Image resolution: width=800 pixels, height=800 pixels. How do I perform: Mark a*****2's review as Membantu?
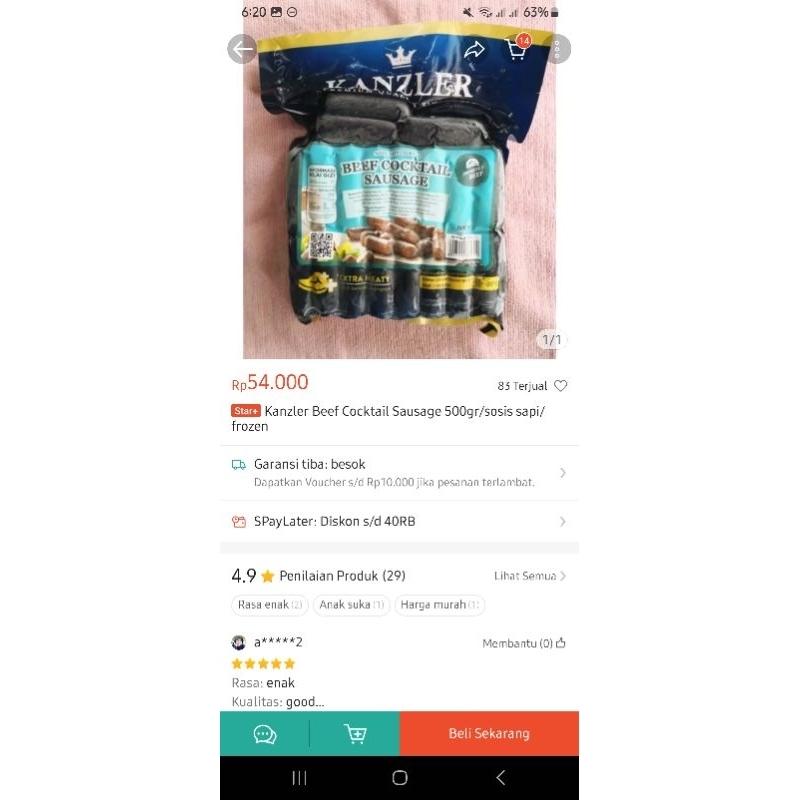[x=524, y=643]
